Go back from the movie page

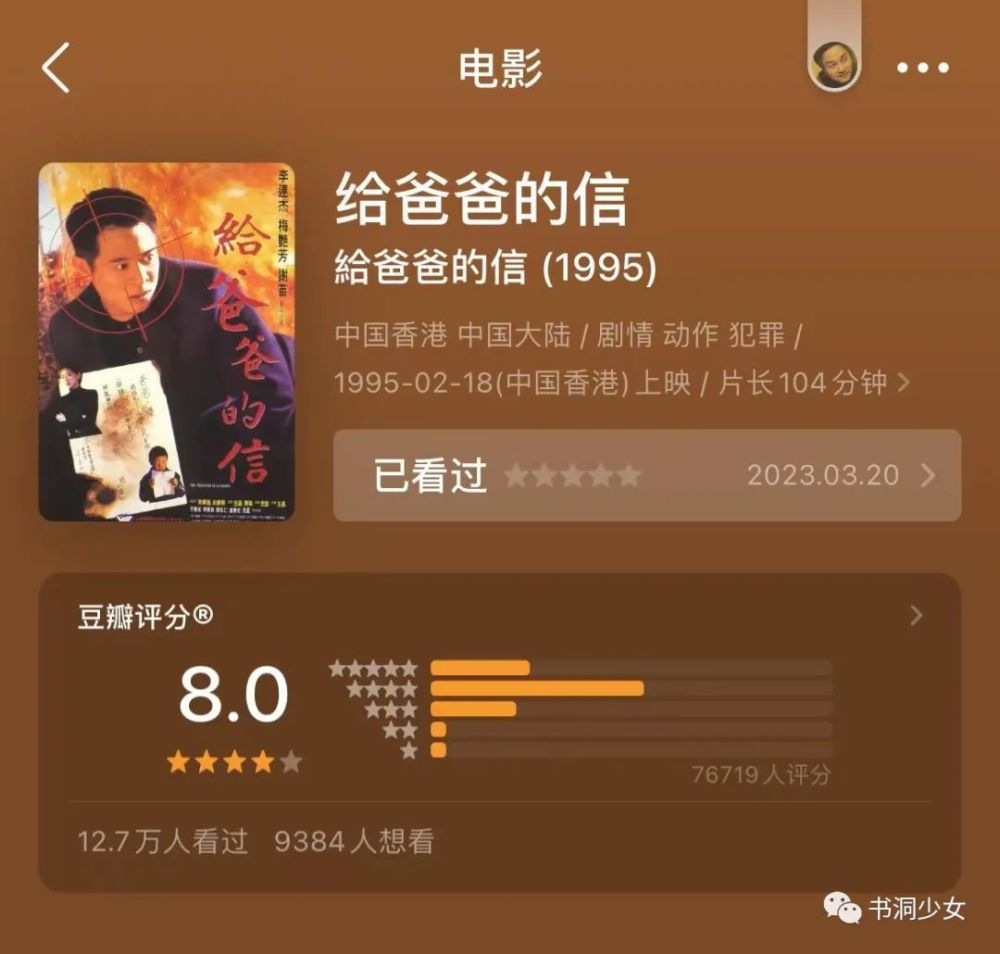click(56, 68)
